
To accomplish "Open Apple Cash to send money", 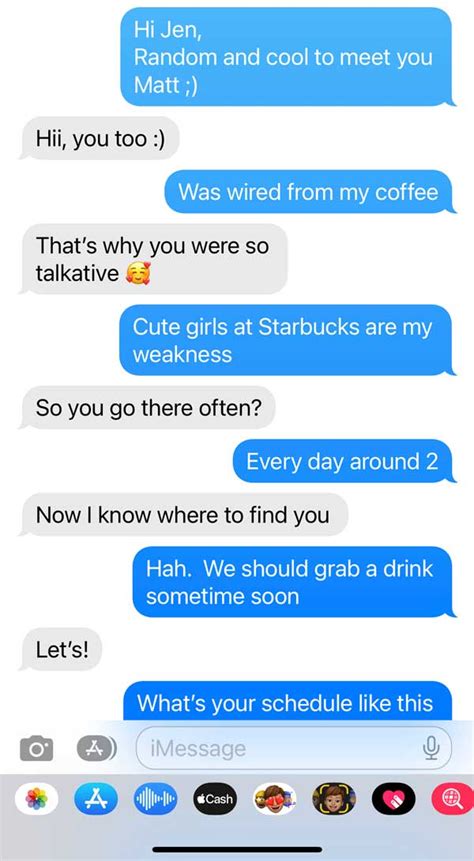I will tap(215, 798).
